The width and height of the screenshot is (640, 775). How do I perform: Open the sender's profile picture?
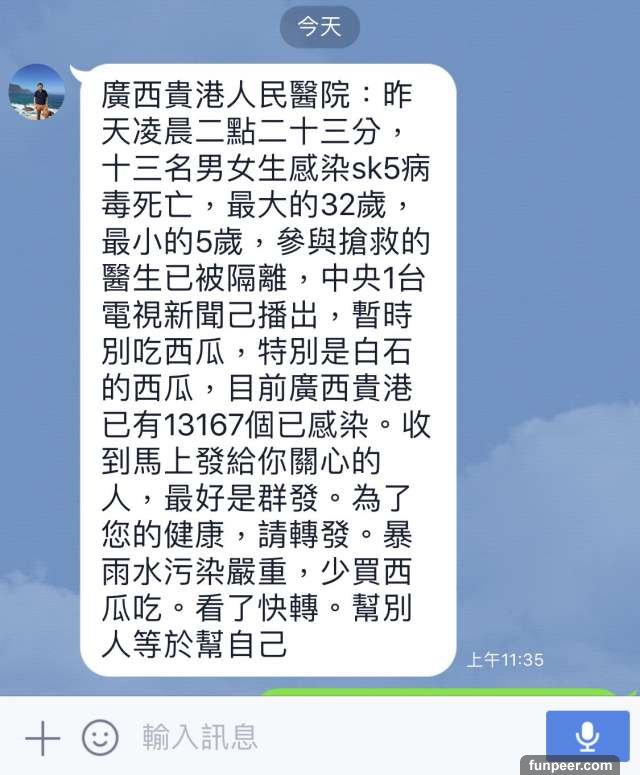[37, 92]
